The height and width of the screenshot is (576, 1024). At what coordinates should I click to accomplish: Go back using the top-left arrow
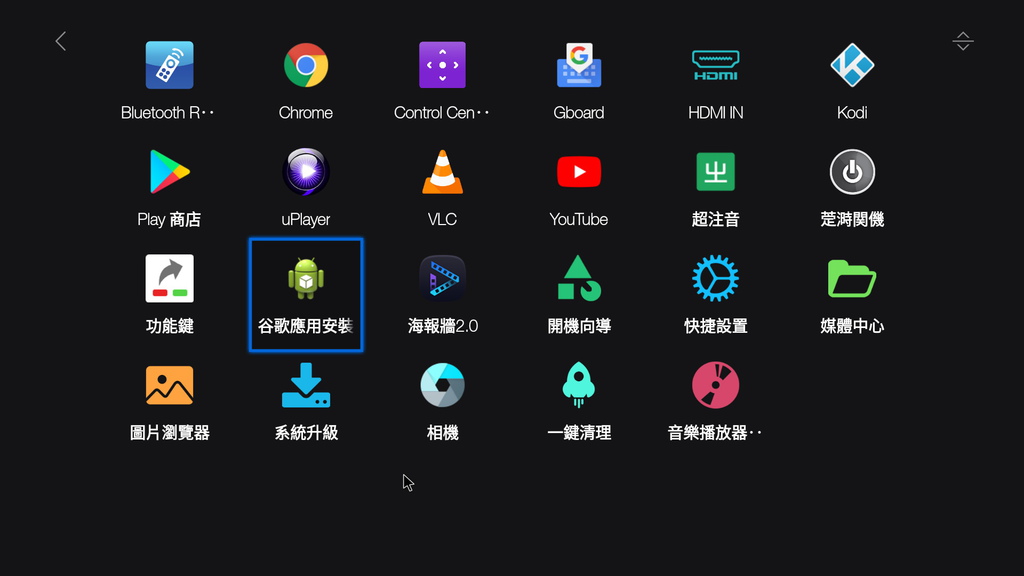(61, 41)
